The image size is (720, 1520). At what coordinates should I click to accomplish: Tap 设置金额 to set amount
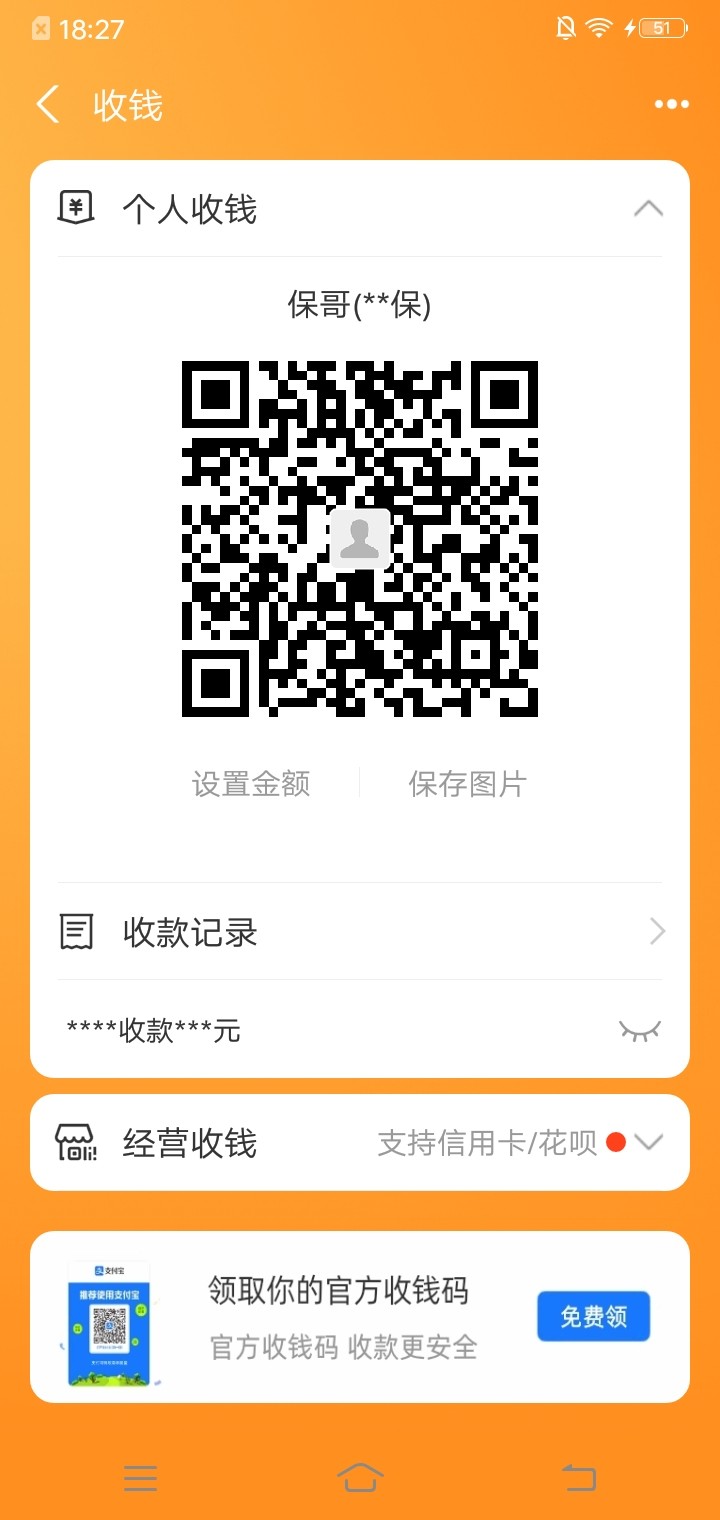[x=251, y=784]
